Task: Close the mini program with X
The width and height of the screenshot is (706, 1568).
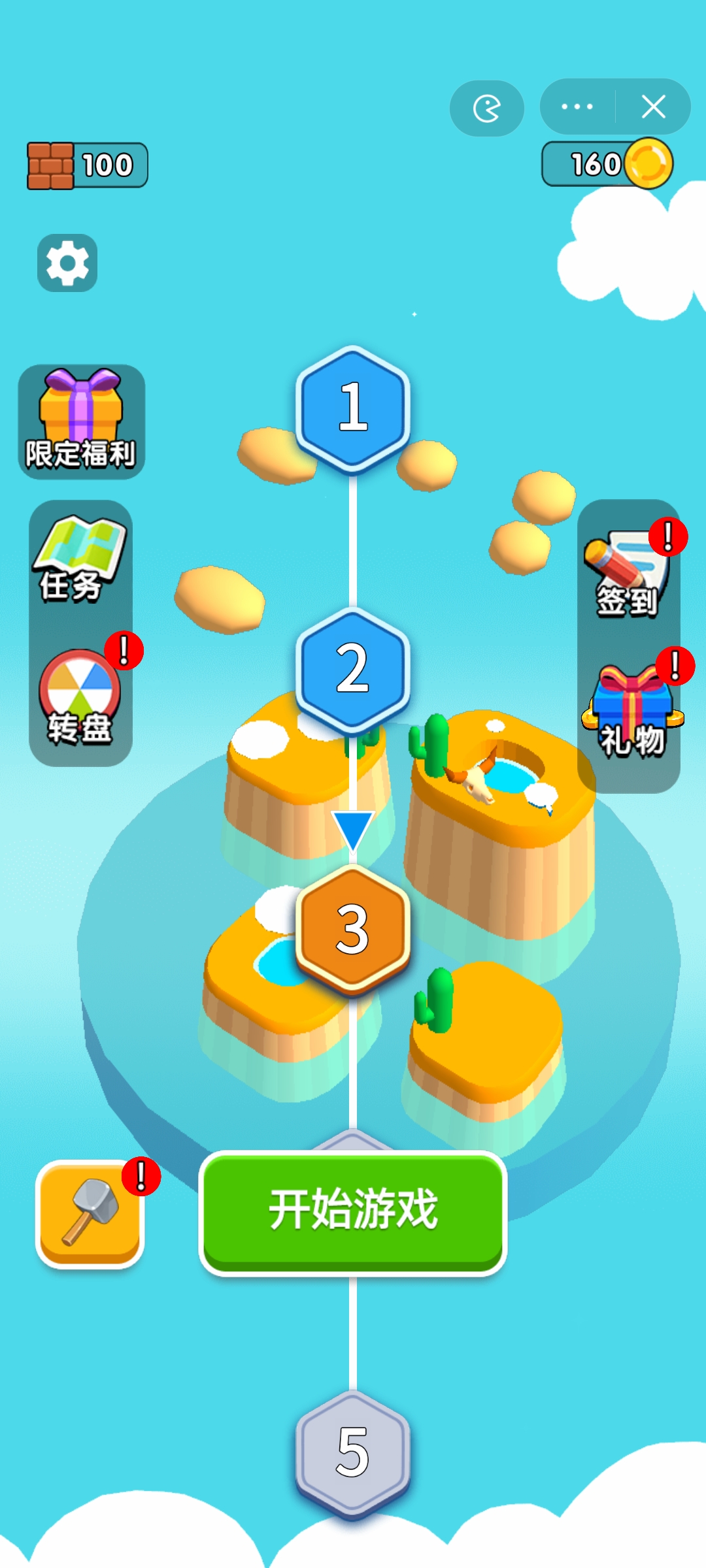Action: [653, 106]
